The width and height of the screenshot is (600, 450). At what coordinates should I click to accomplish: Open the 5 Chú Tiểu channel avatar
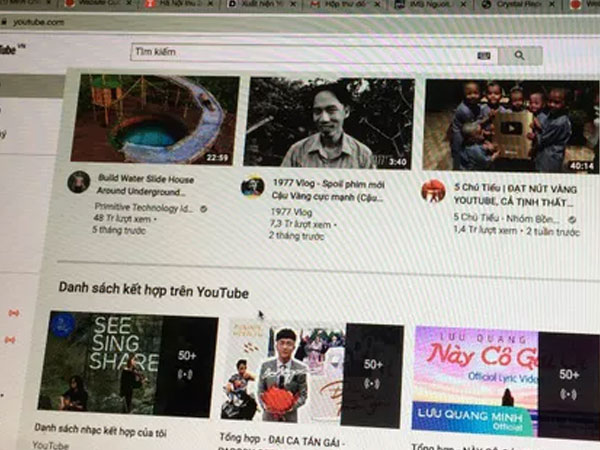click(x=433, y=190)
